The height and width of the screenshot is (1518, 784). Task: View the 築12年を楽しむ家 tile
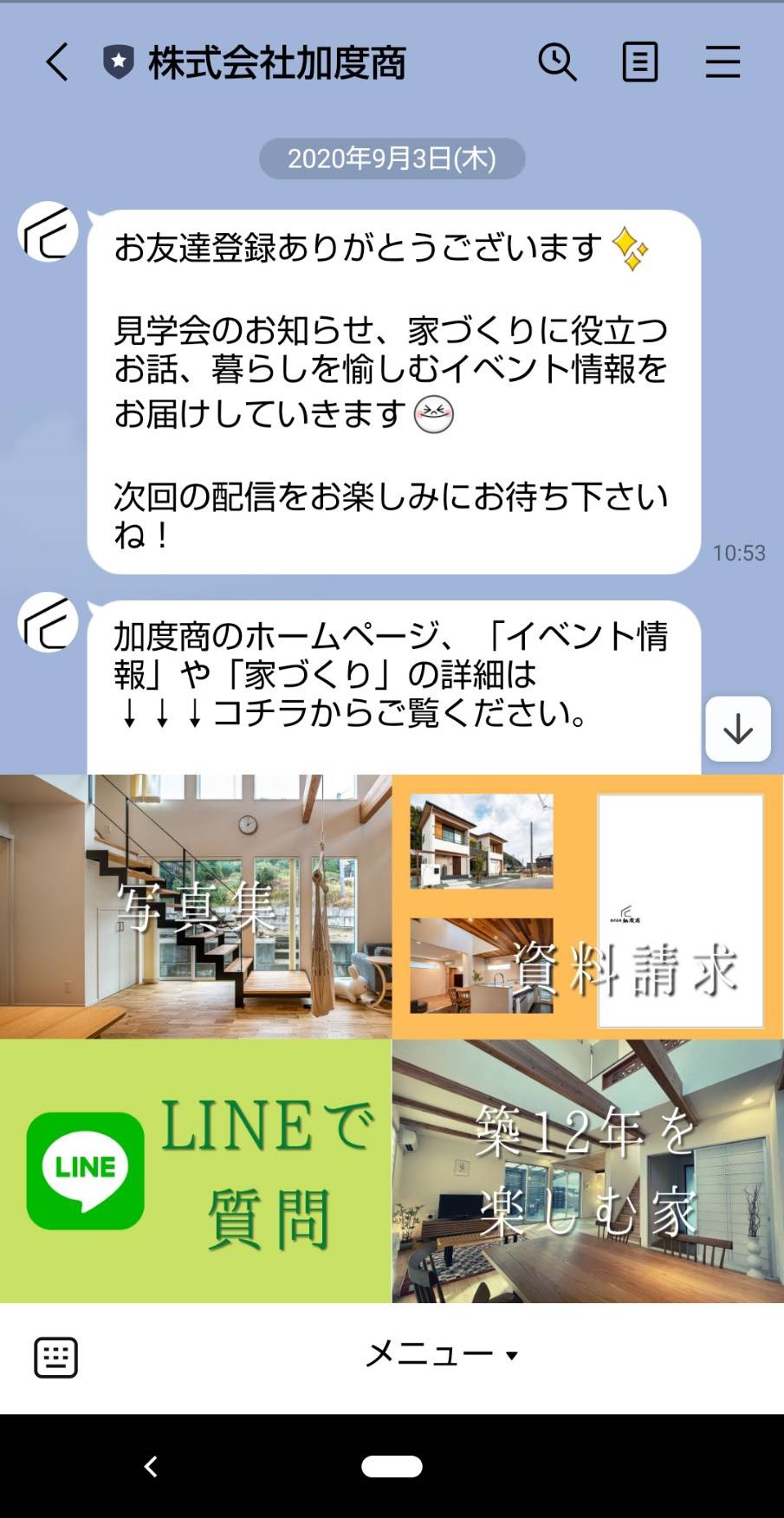(x=588, y=1171)
